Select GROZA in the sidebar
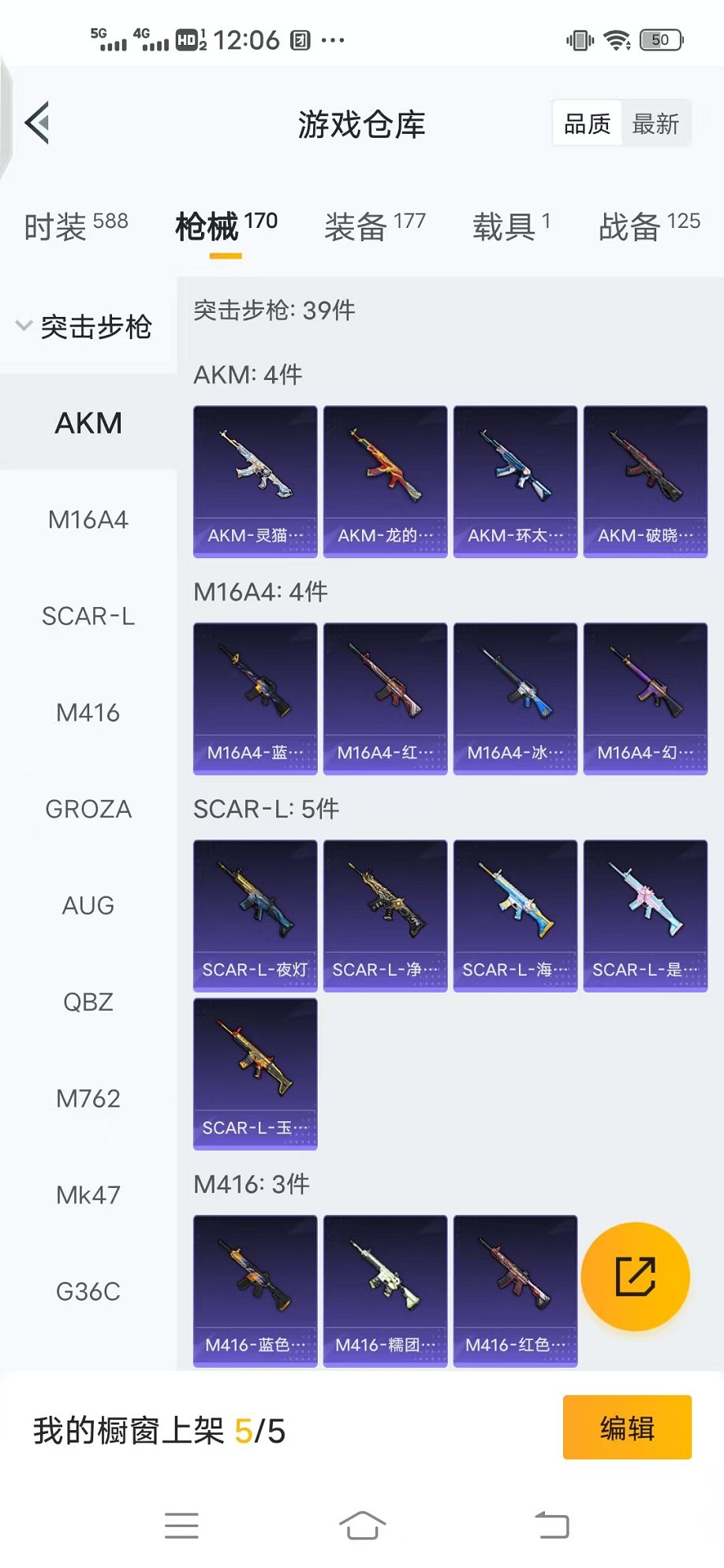 click(88, 809)
